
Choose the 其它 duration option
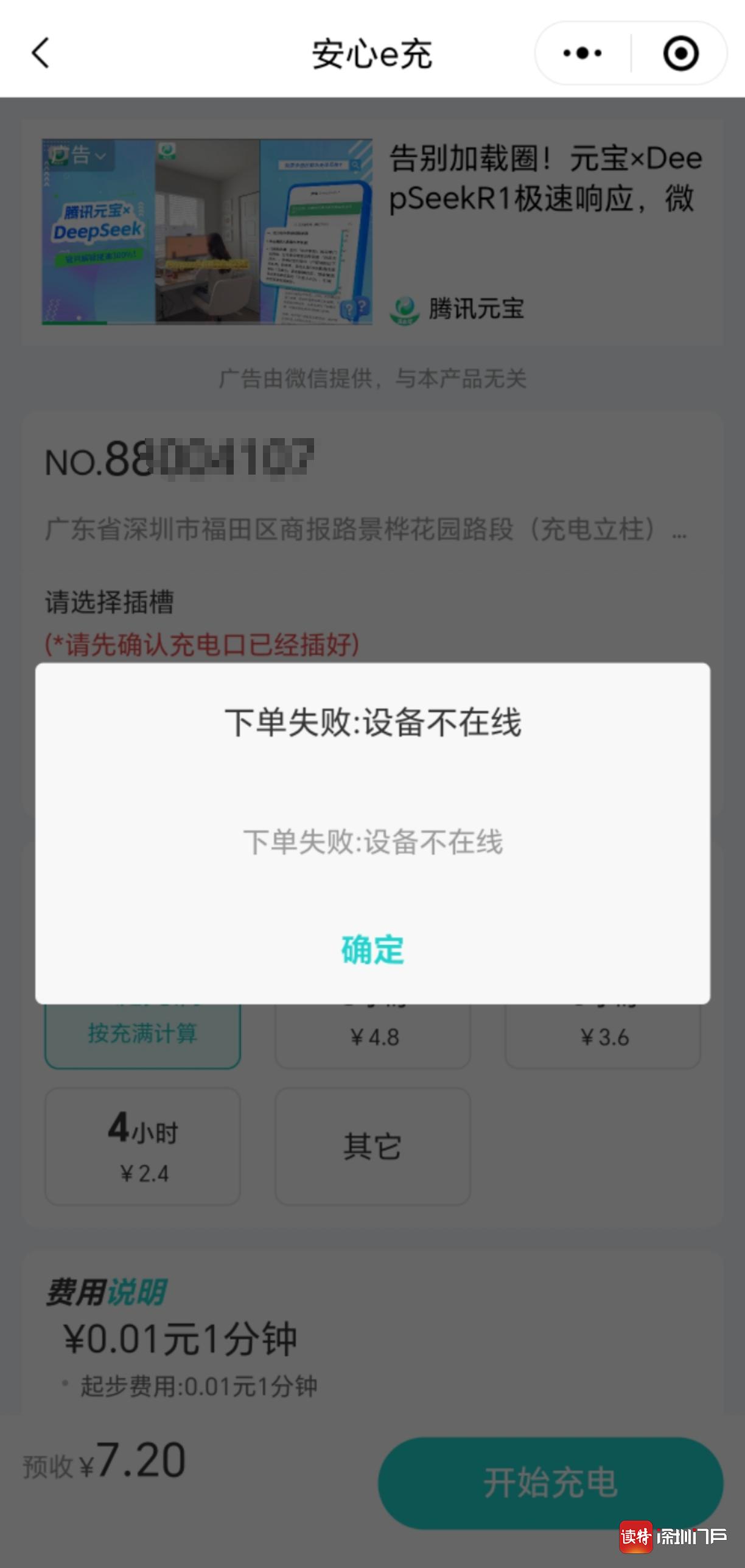tap(372, 1146)
